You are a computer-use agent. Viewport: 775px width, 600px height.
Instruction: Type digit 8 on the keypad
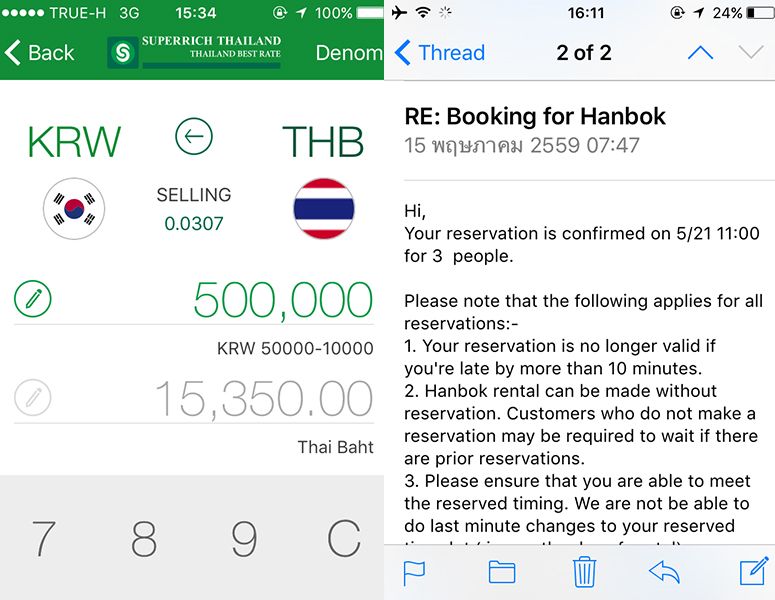point(144,539)
